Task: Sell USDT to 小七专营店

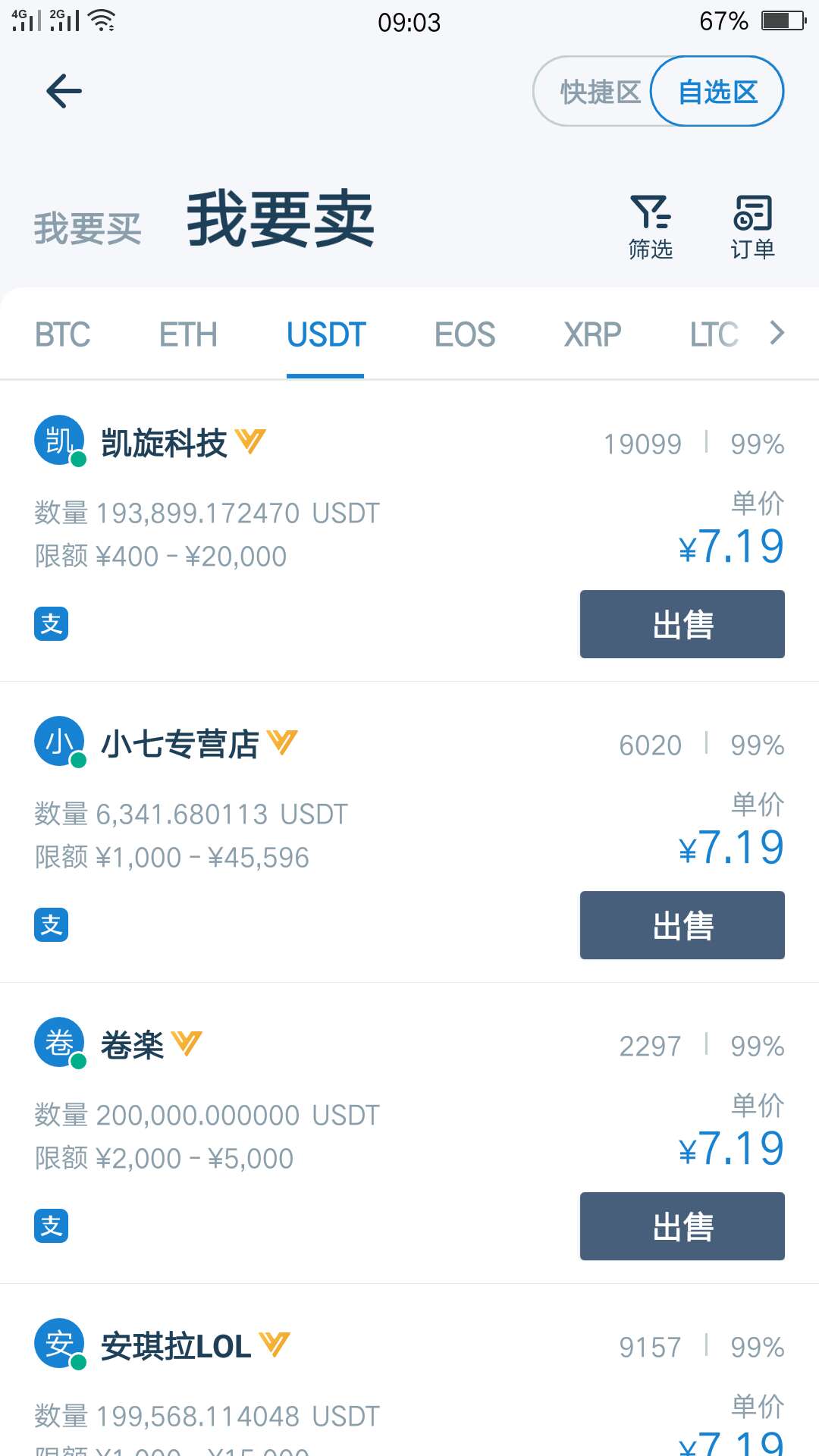Action: (x=682, y=925)
